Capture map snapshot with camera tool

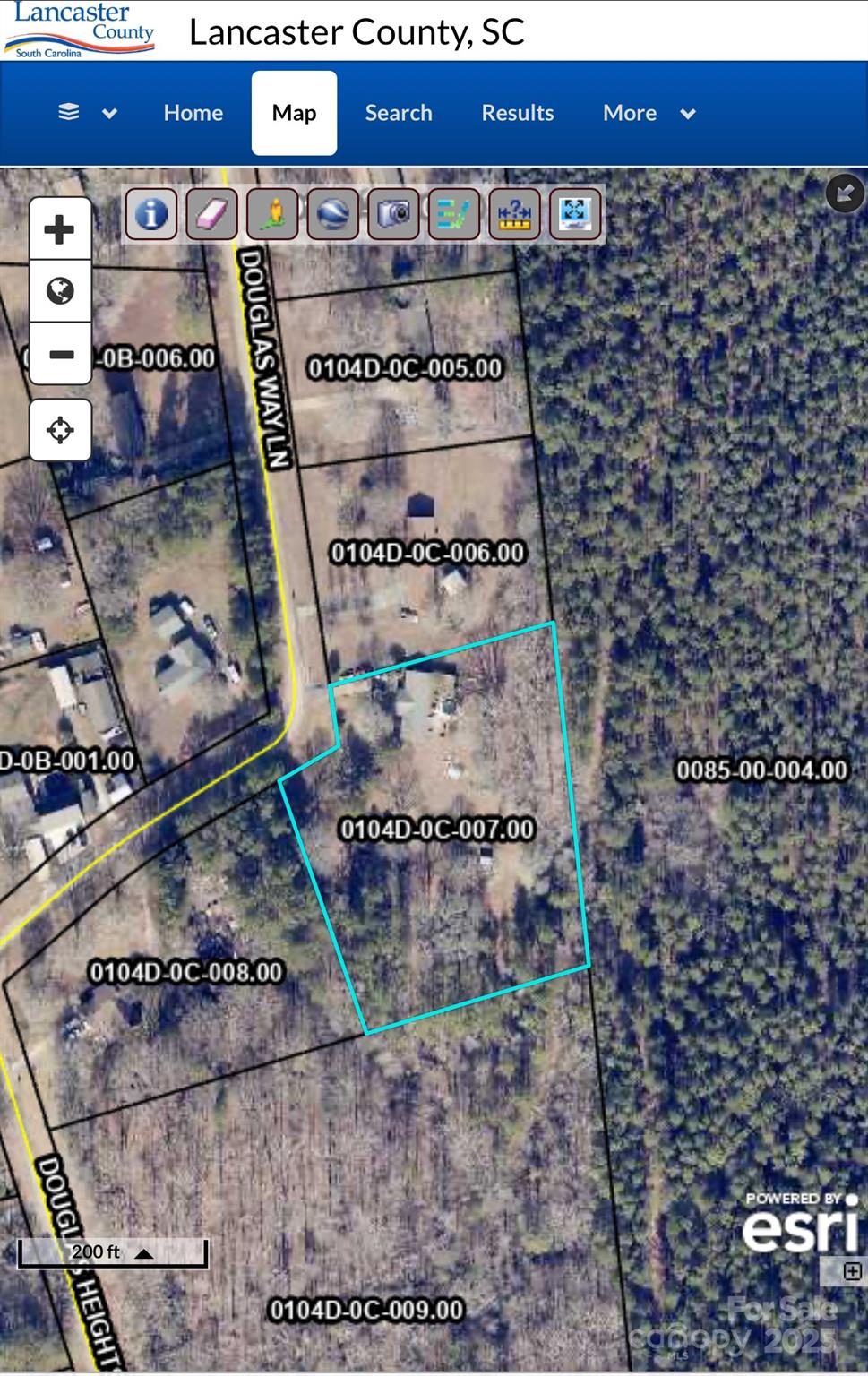(393, 214)
